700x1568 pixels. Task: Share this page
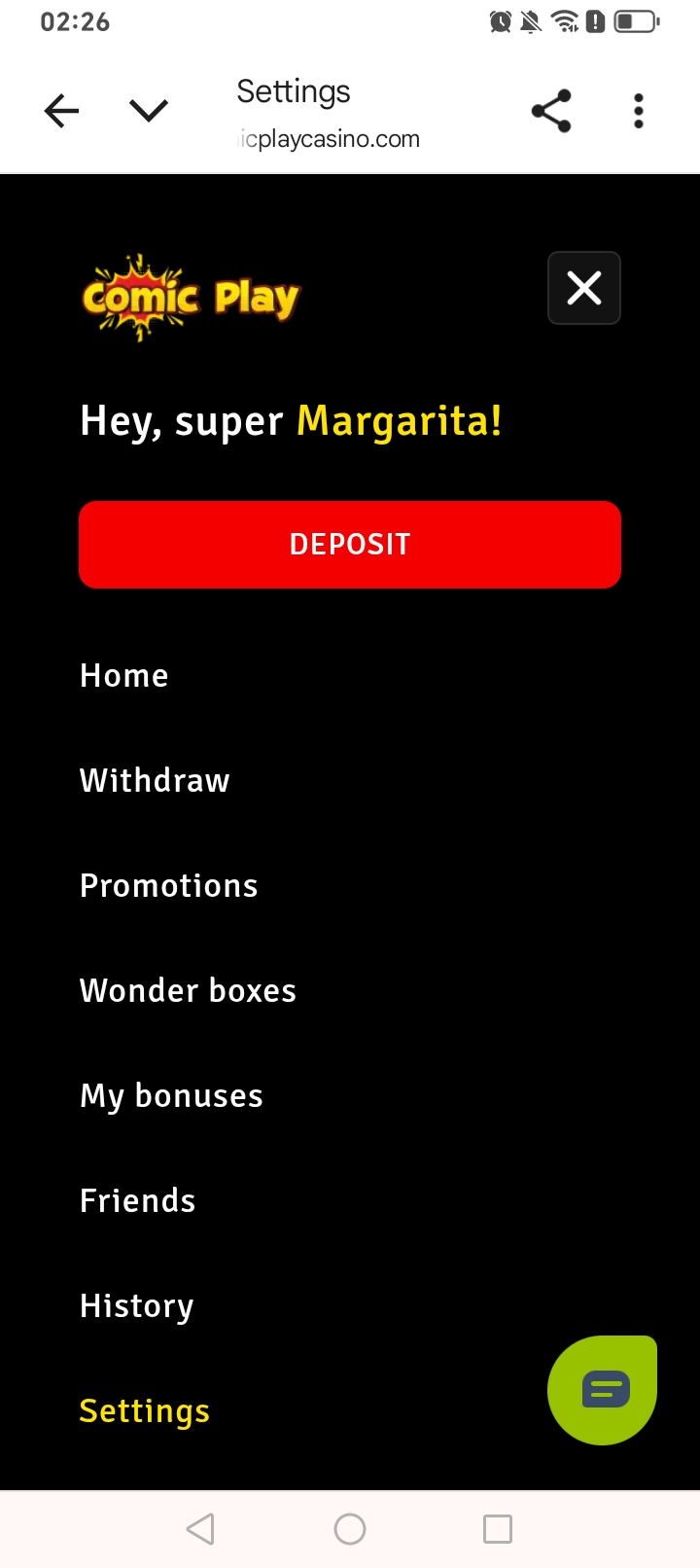[551, 111]
